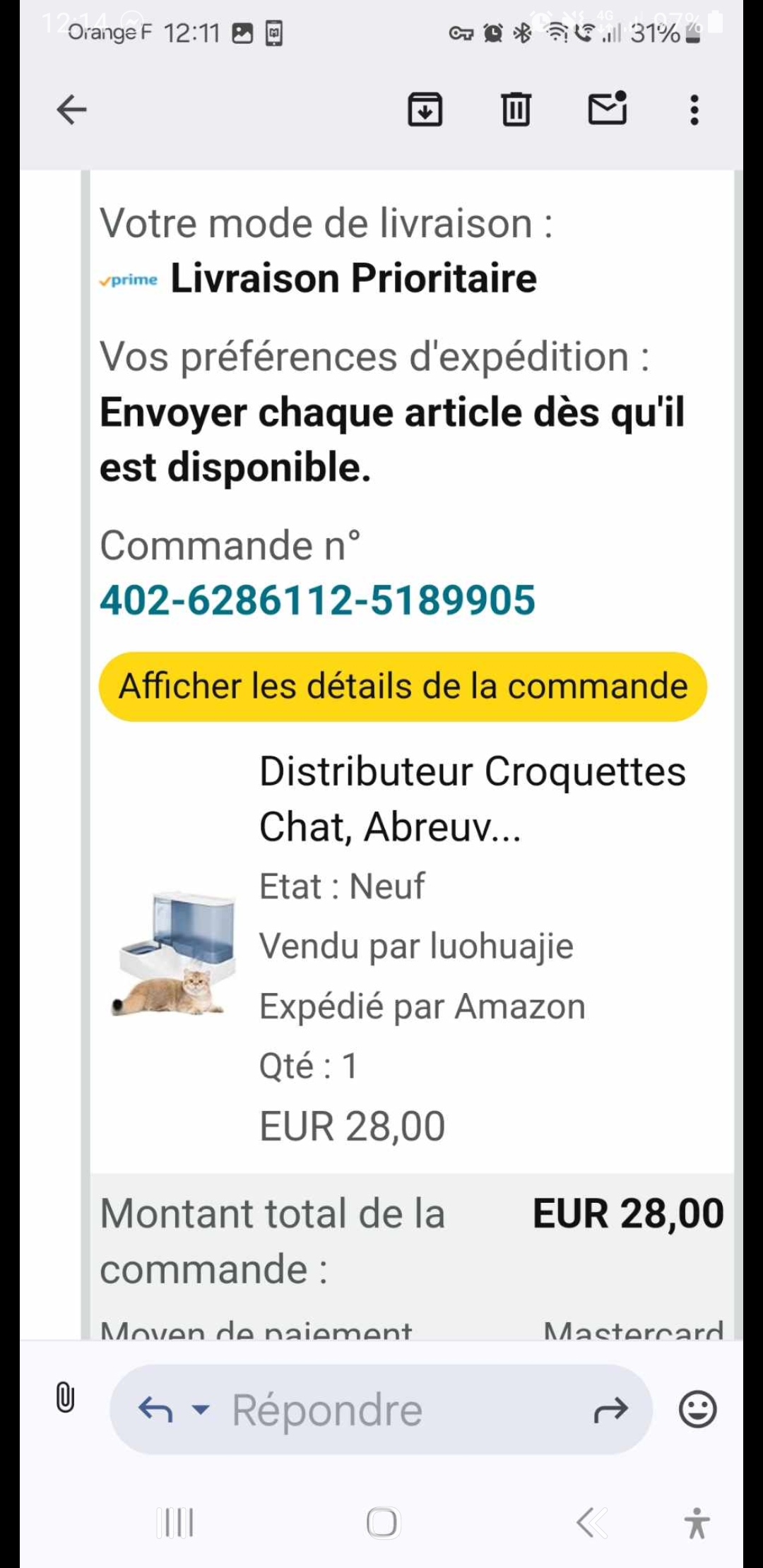The width and height of the screenshot is (763, 1568).
Task: Delete this email
Action: (x=516, y=109)
